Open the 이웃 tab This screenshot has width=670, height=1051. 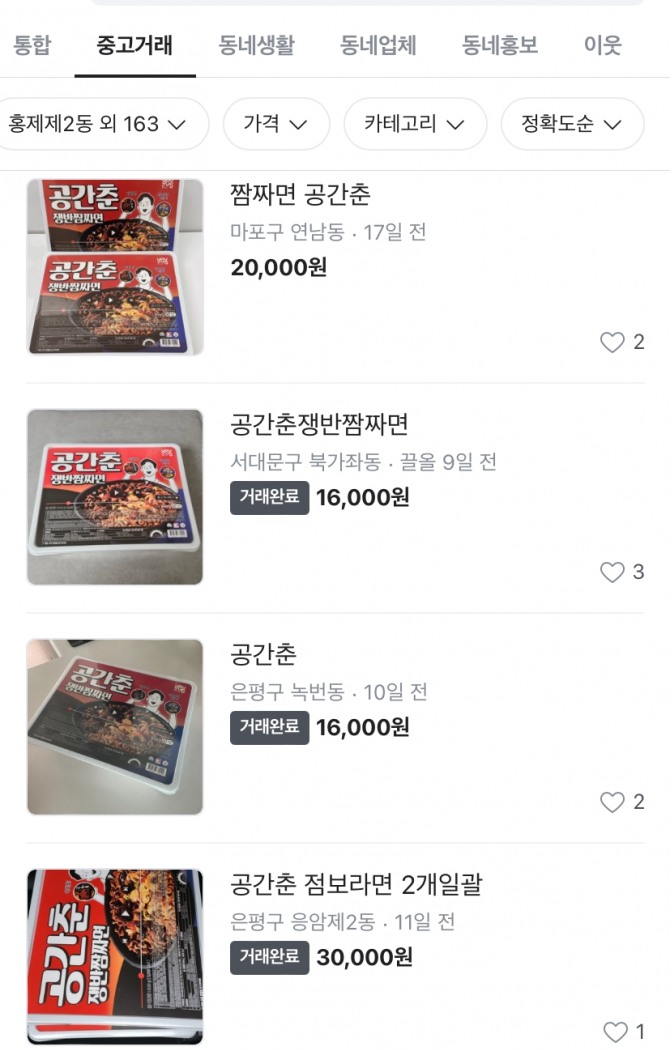click(x=603, y=45)
